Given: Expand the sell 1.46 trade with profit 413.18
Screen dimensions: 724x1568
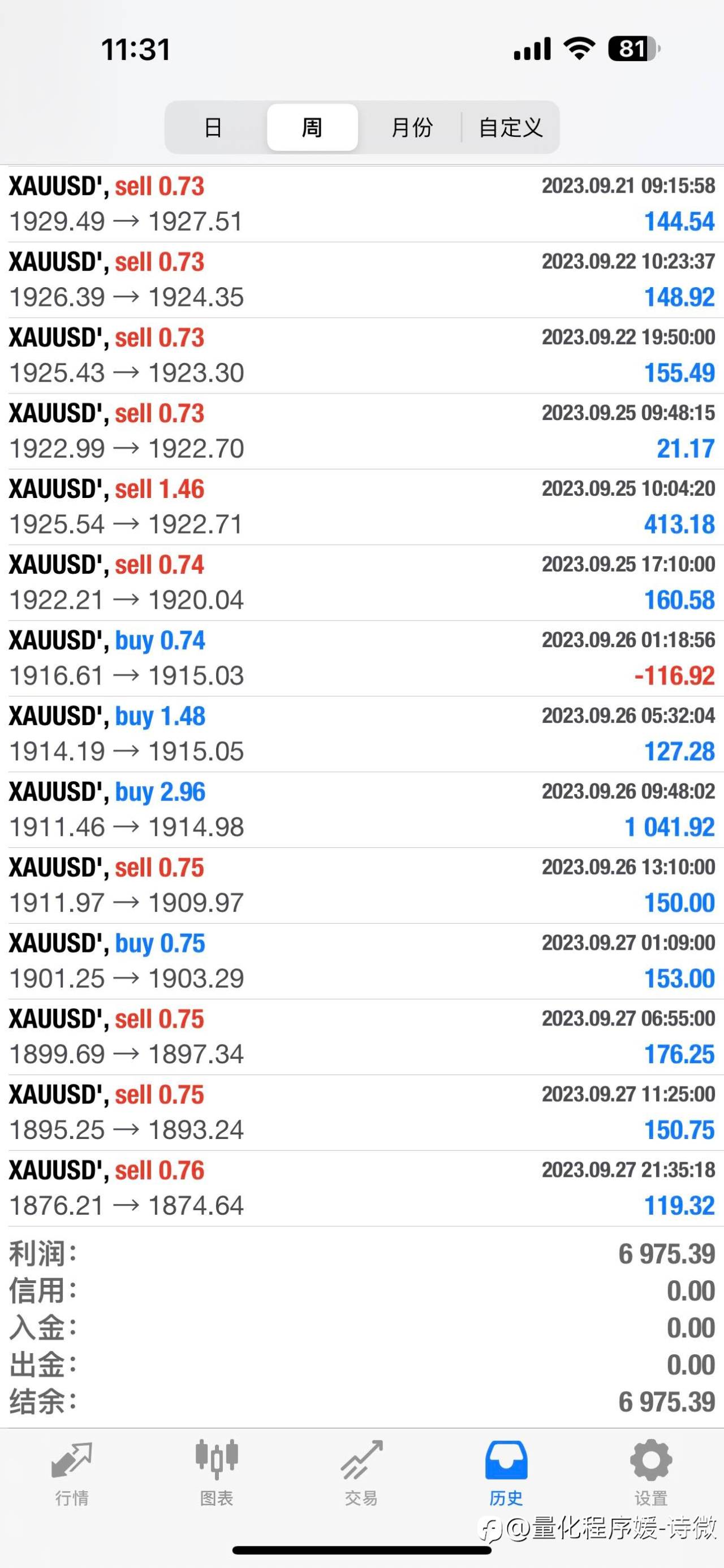Looking at the screenshot, I should [361, 507].
